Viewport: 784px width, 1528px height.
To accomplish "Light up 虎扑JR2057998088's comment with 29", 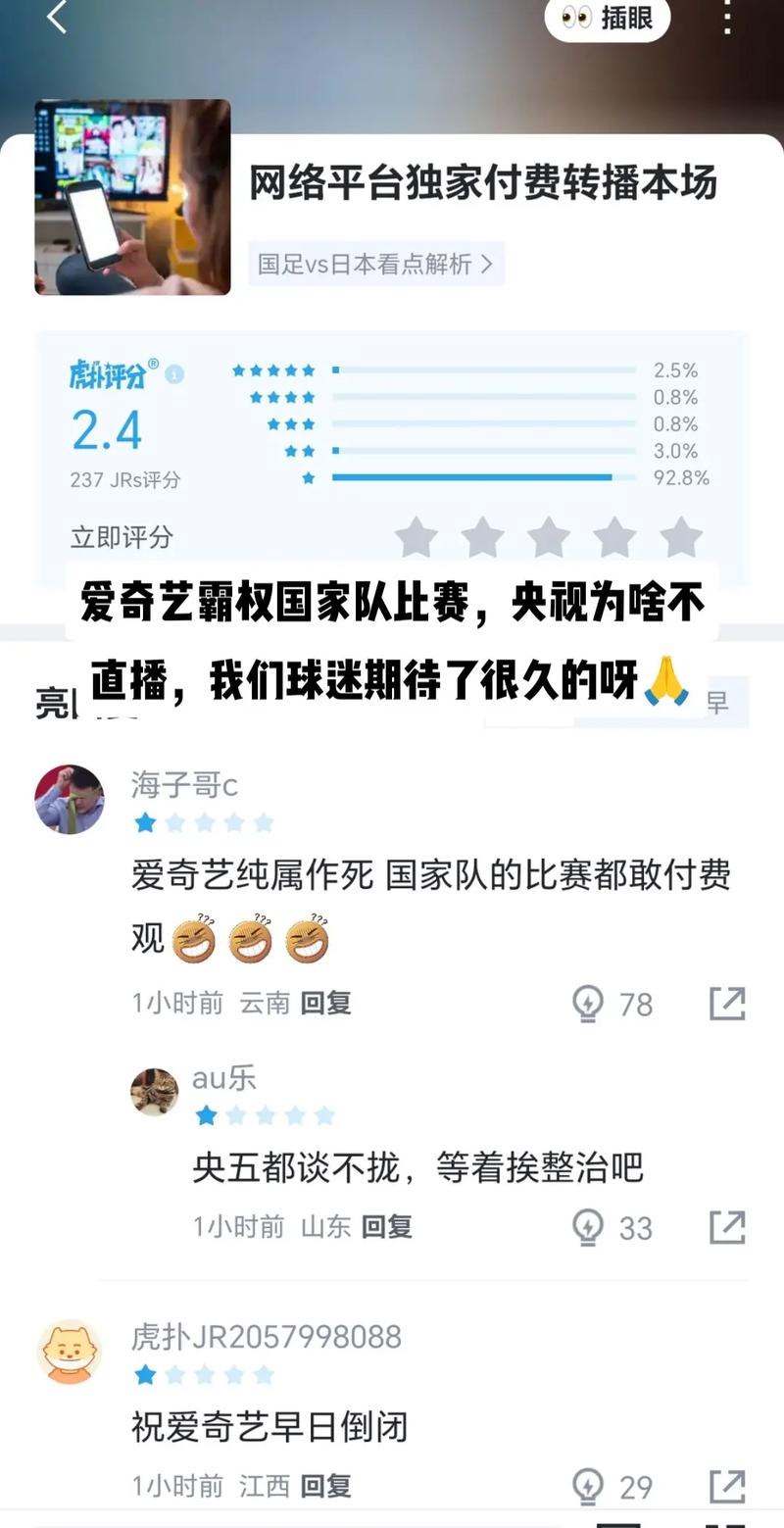I will click(588, 1486).
